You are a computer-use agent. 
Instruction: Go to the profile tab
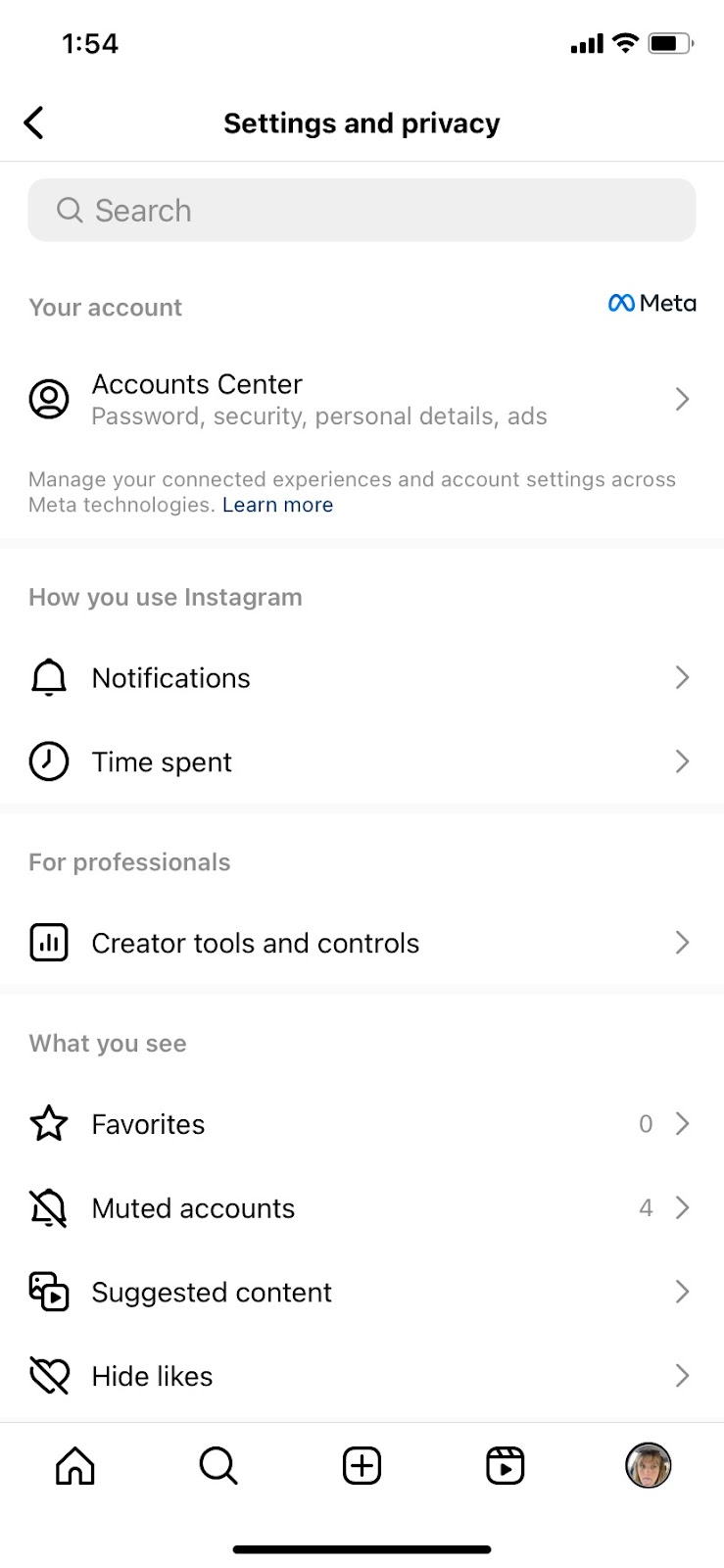[x=648, y=1466]
